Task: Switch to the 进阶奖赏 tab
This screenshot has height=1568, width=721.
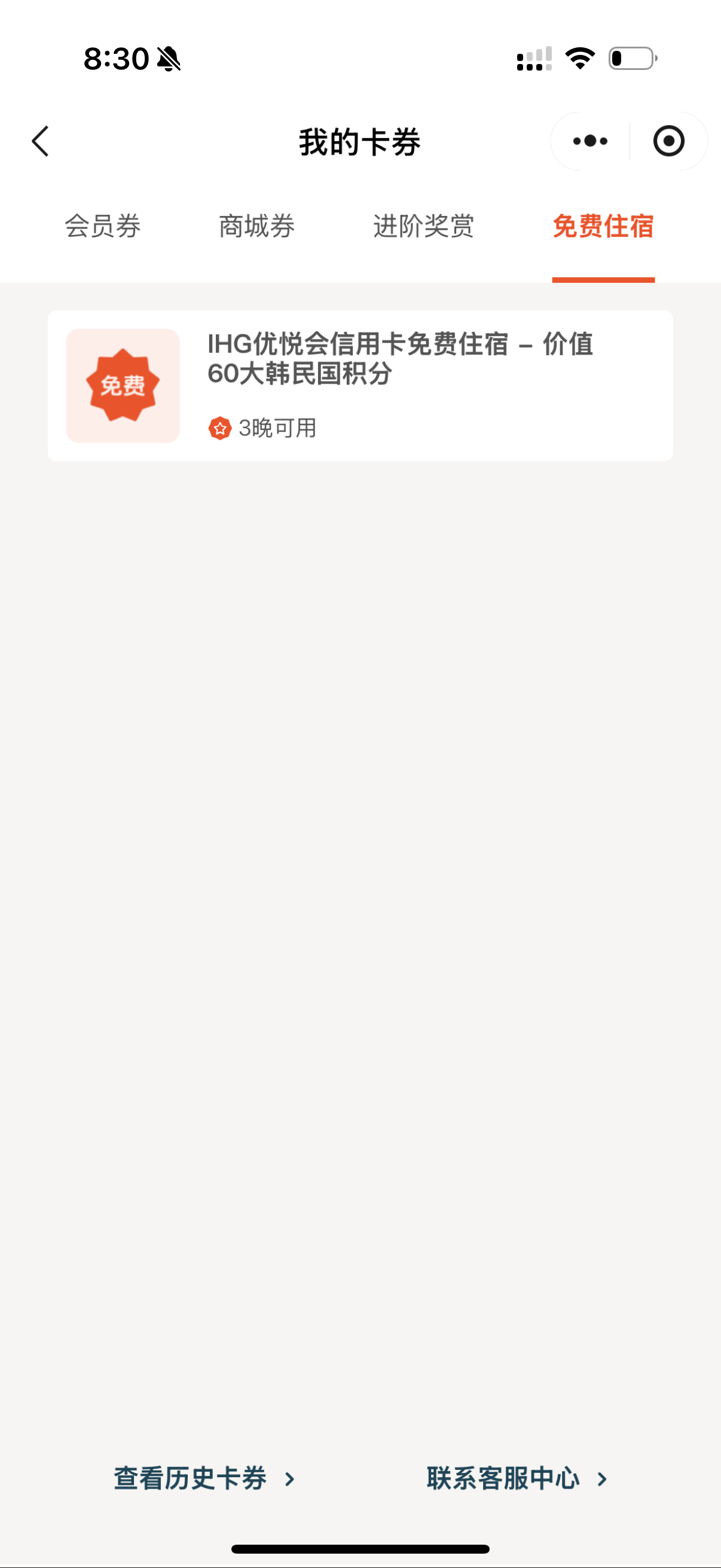Action: [x=423, y=227]
